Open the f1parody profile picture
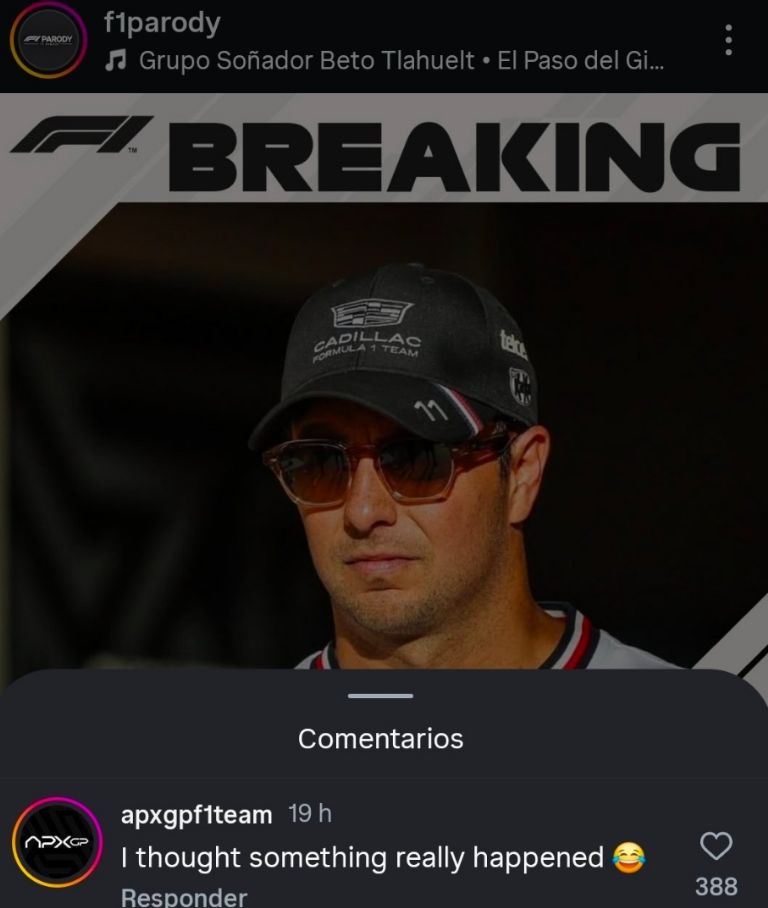 point(48,40)
